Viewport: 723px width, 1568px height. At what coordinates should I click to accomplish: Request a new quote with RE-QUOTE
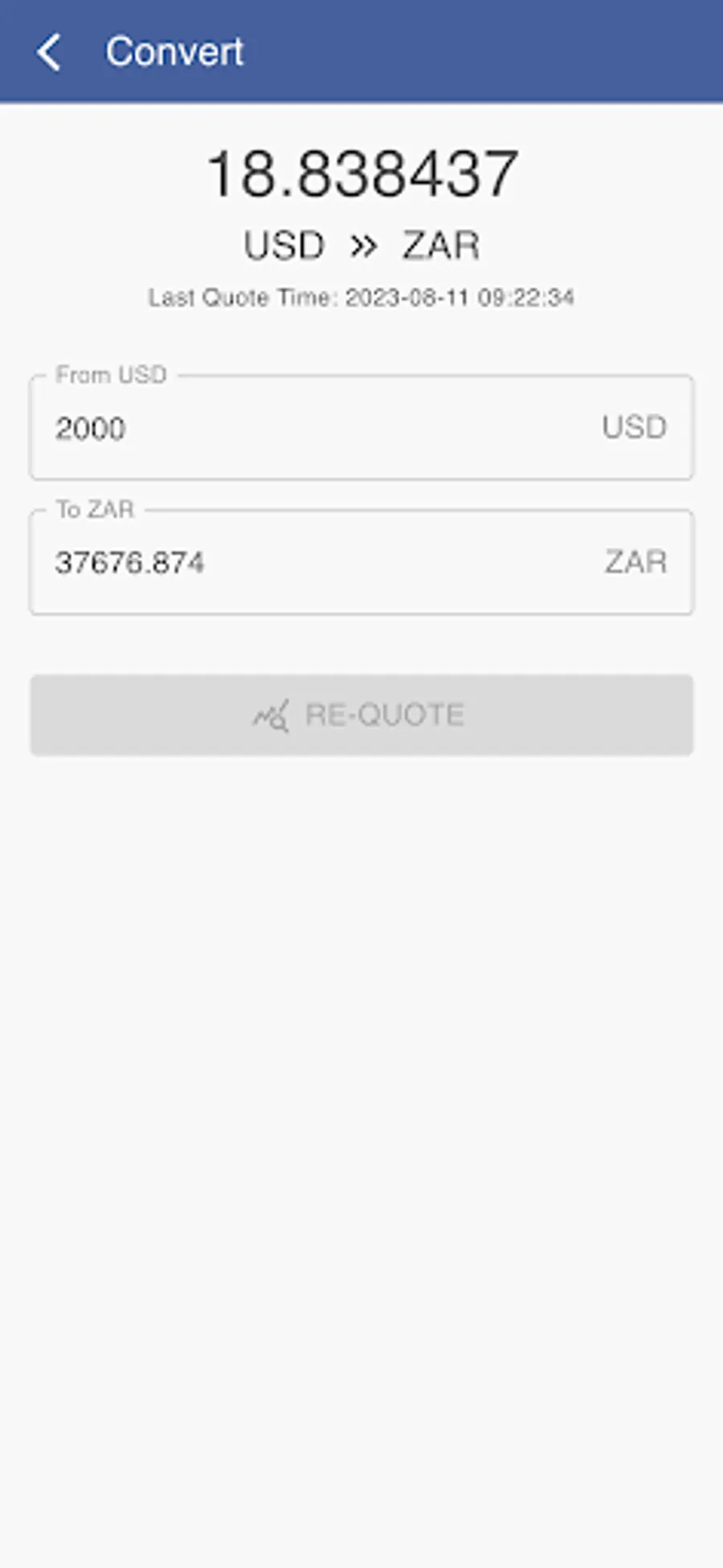(361, 715)
